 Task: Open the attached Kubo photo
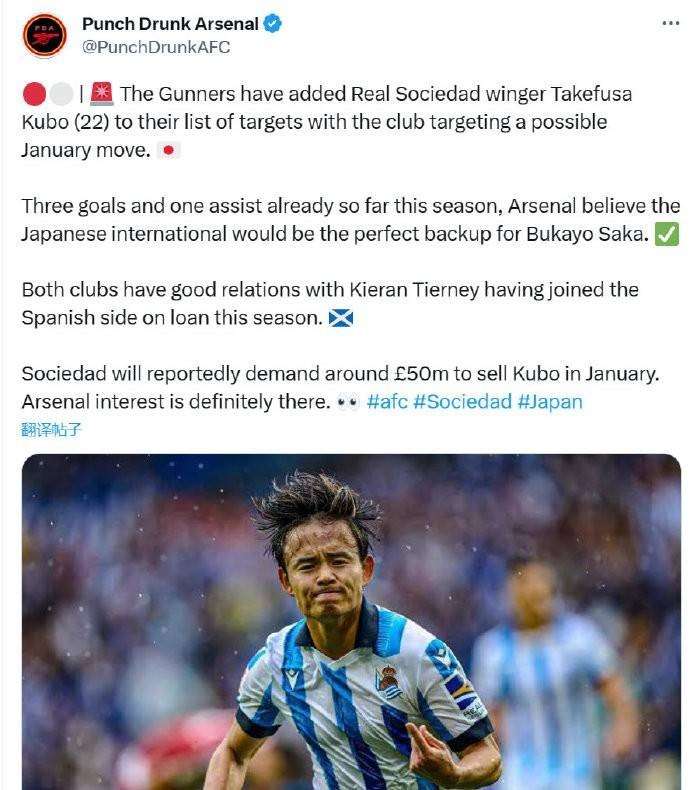(351, 620)
